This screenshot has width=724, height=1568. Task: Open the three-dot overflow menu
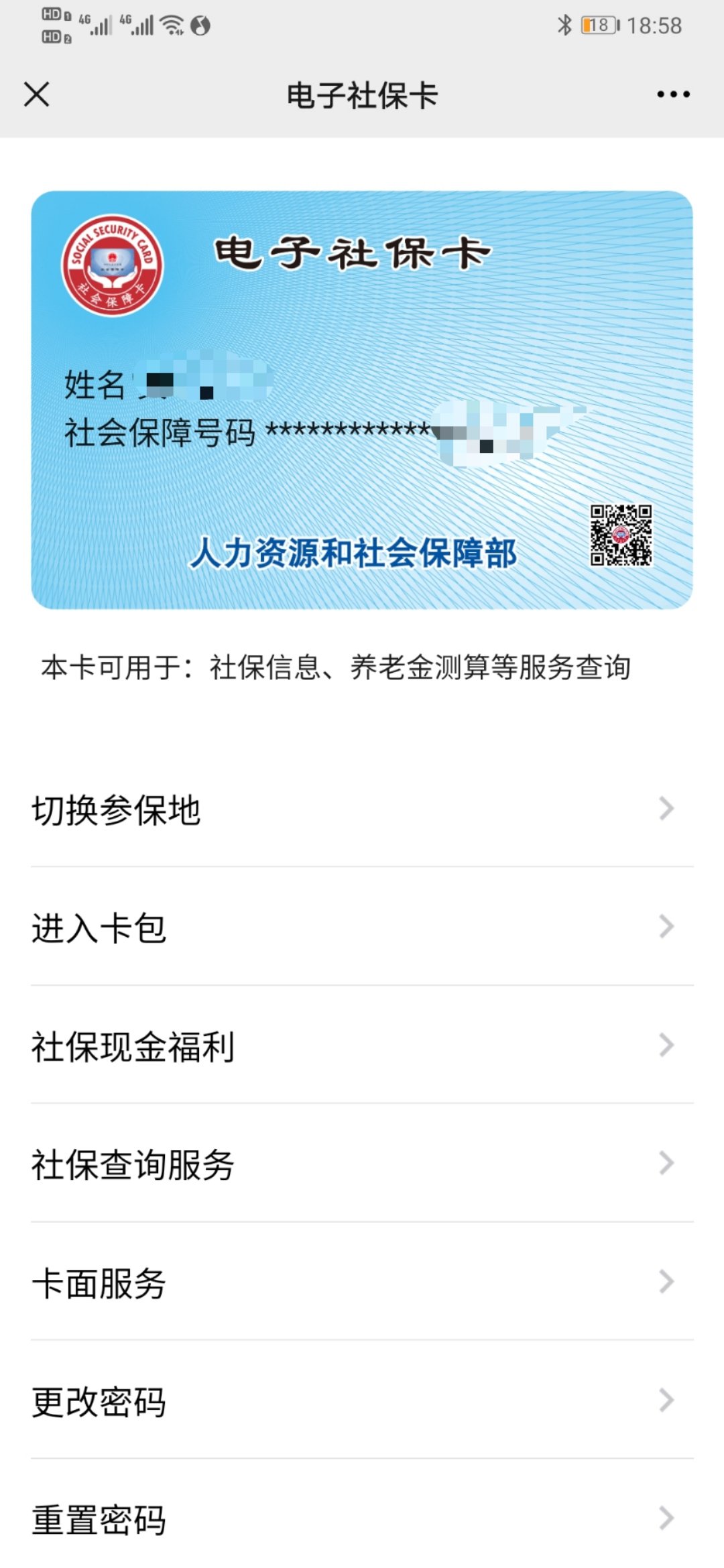pos(673,94)
